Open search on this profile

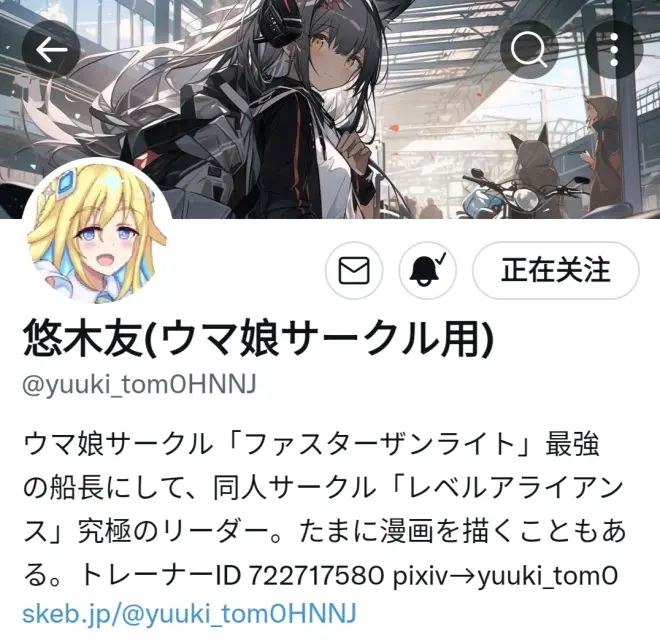[530, 49]
